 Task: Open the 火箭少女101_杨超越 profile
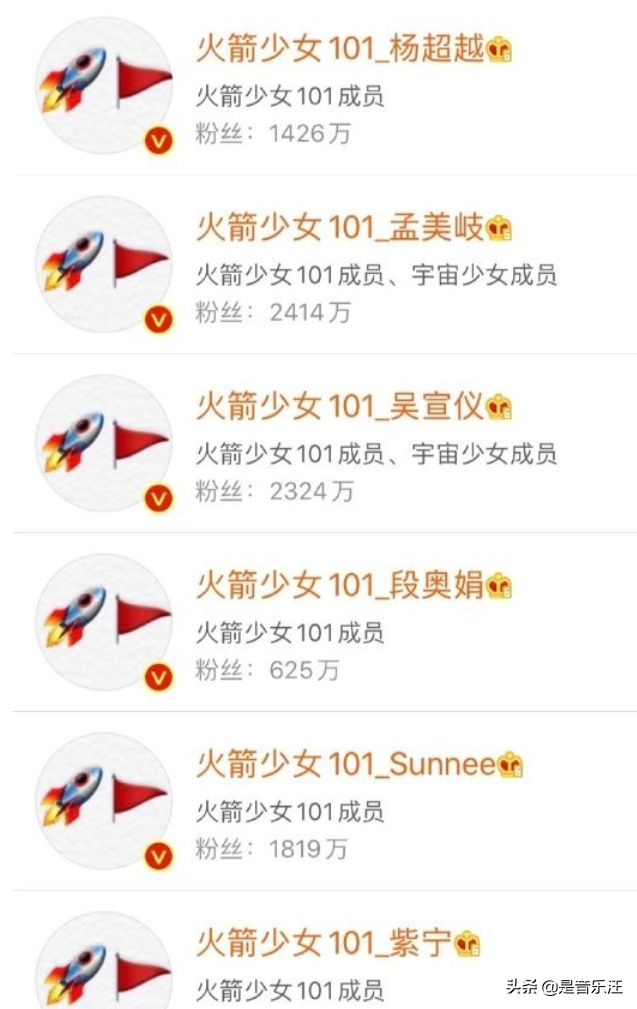[x=340, y=49]
